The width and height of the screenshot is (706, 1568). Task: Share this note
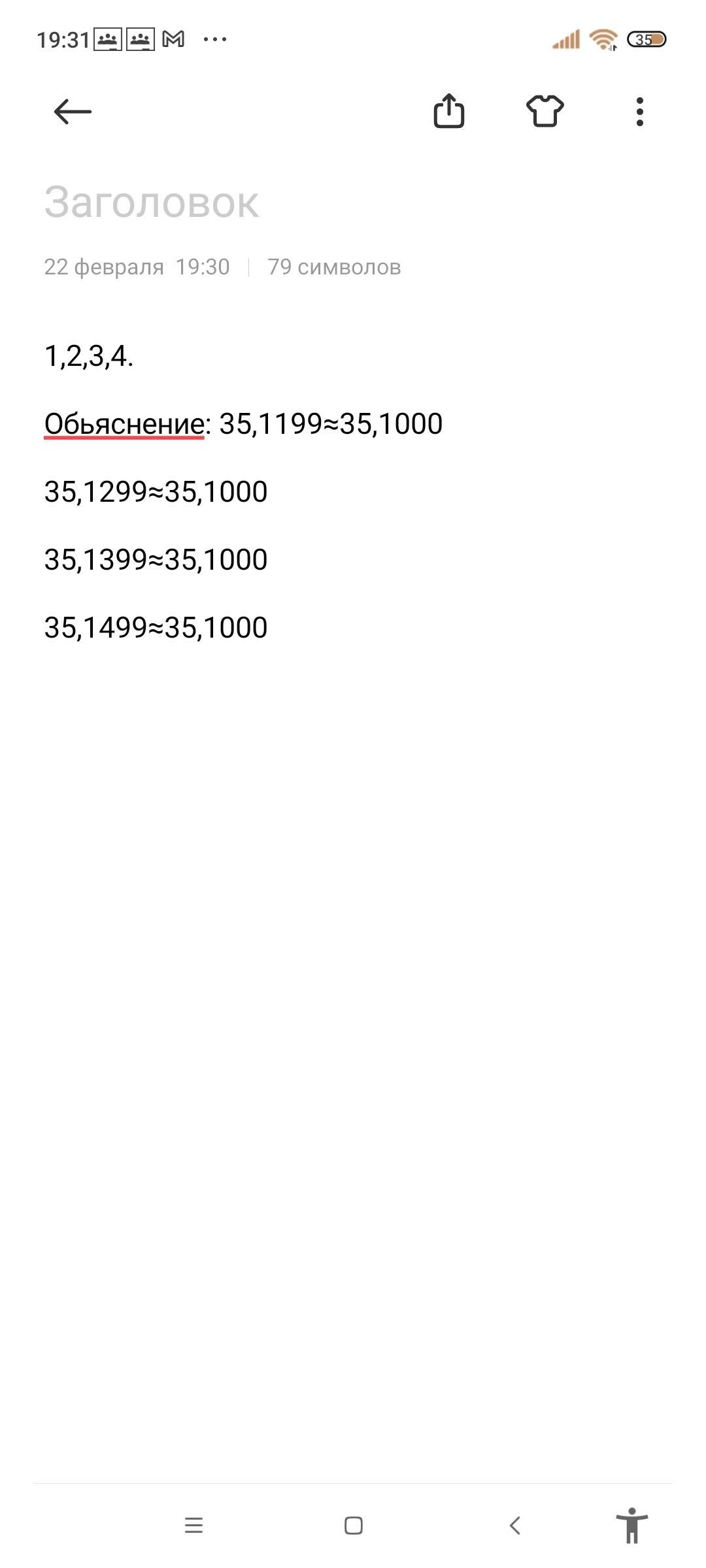click(x=449, y=111)
